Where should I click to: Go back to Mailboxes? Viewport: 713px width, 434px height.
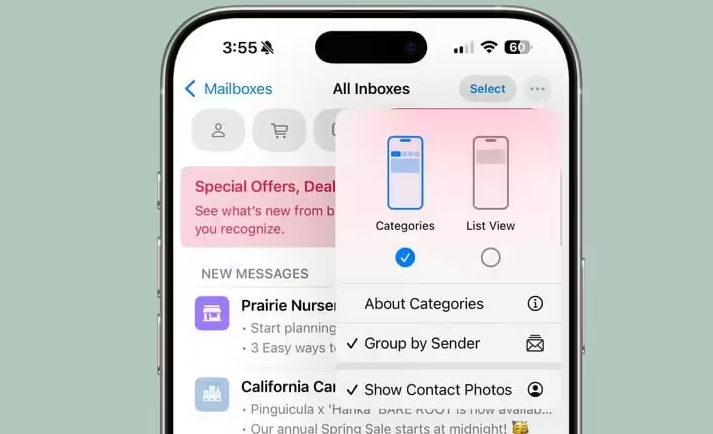[x=228, y=89]
